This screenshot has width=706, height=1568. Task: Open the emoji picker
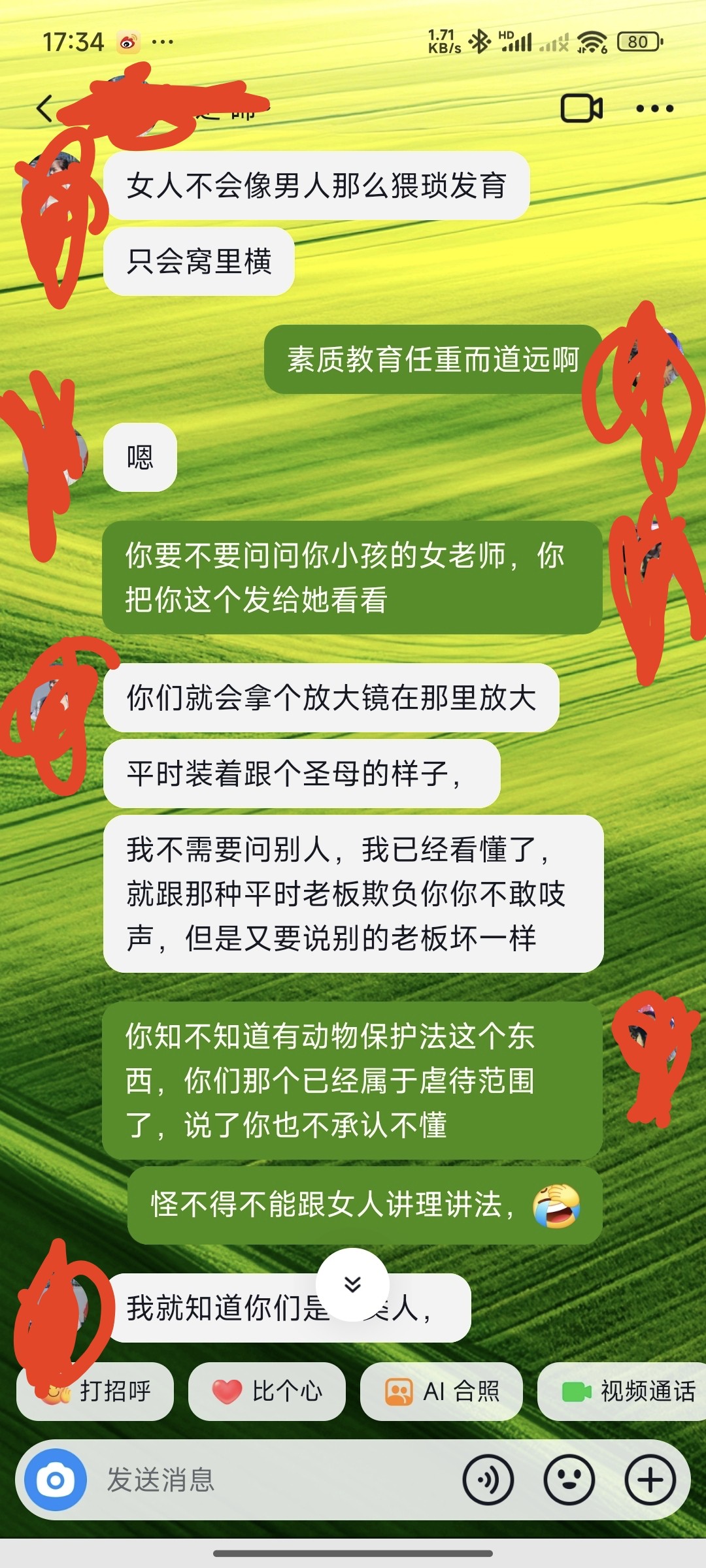(x=569, y=1480)
